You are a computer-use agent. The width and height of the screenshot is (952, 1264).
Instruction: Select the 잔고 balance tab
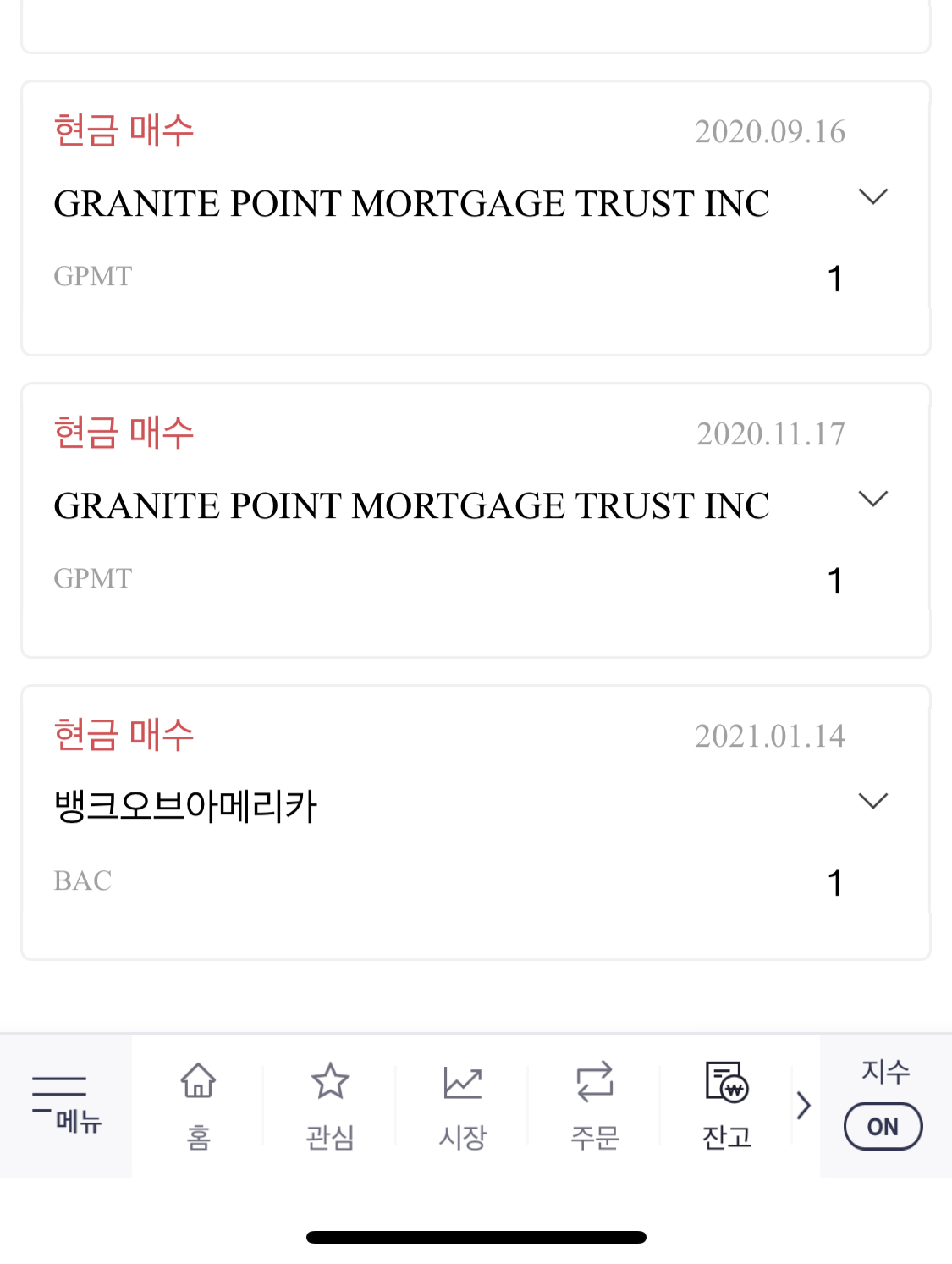[726, 1105]
